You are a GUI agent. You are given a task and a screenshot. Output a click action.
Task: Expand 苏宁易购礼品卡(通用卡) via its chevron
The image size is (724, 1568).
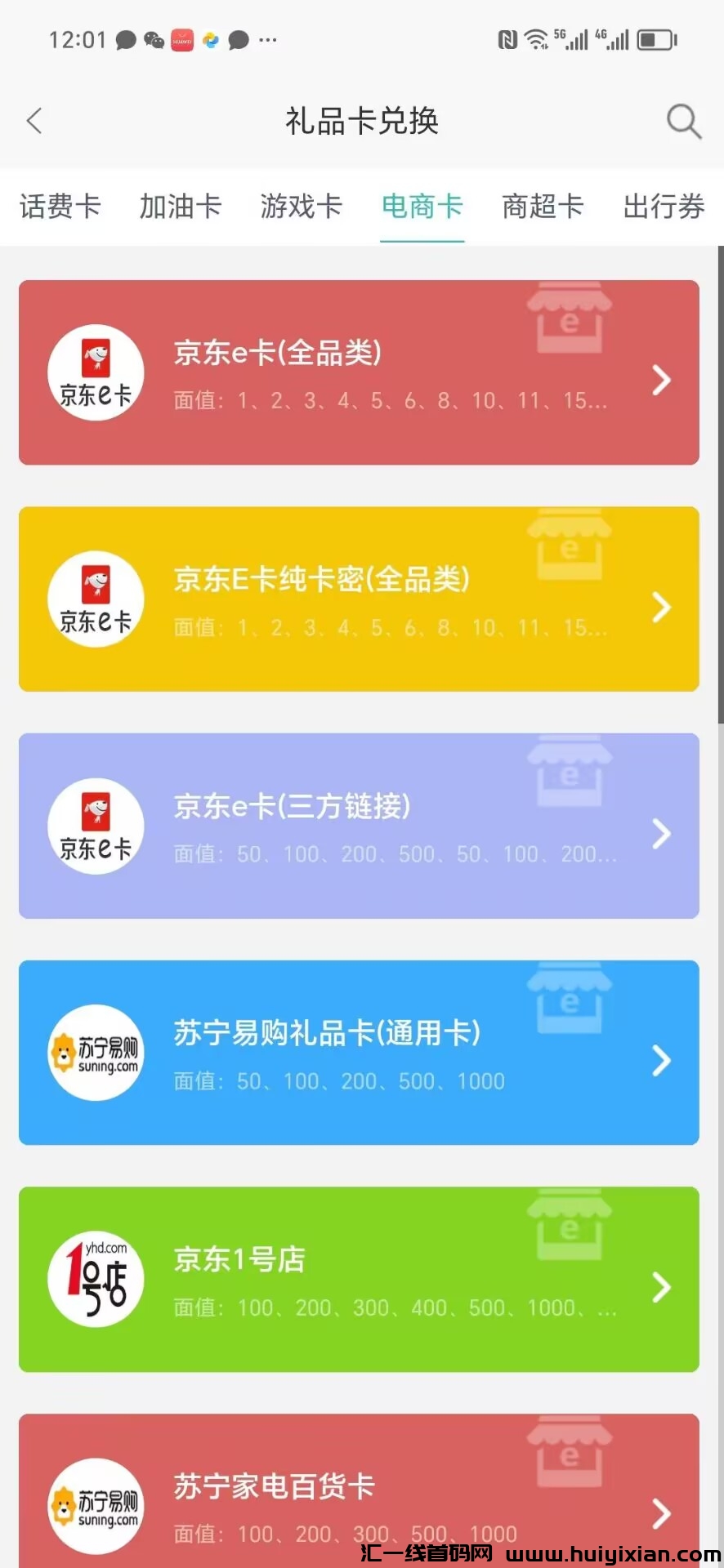[x=661, y=1061]
